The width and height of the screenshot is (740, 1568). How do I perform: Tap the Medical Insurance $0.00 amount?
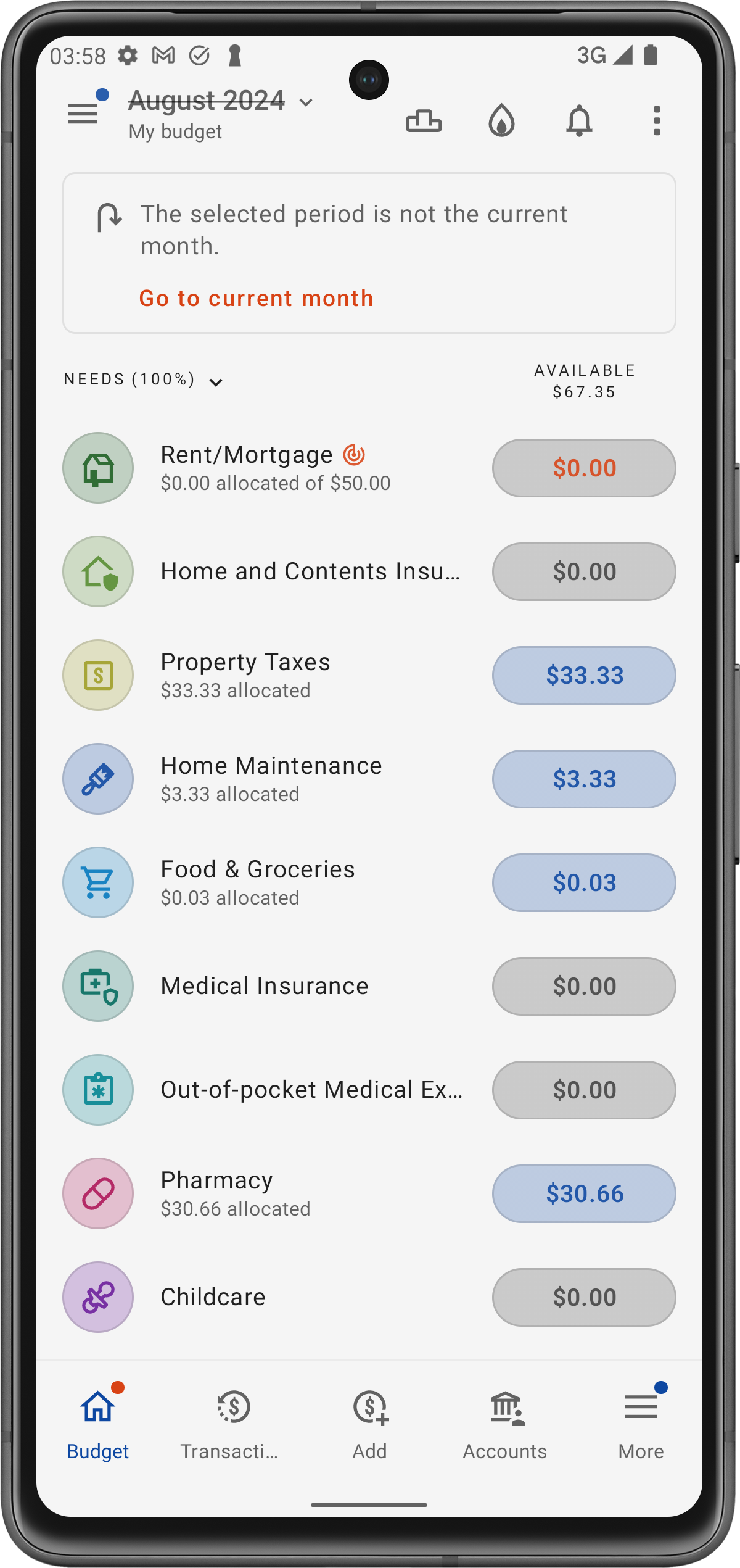pyautogui.click(x=583, y=986)
